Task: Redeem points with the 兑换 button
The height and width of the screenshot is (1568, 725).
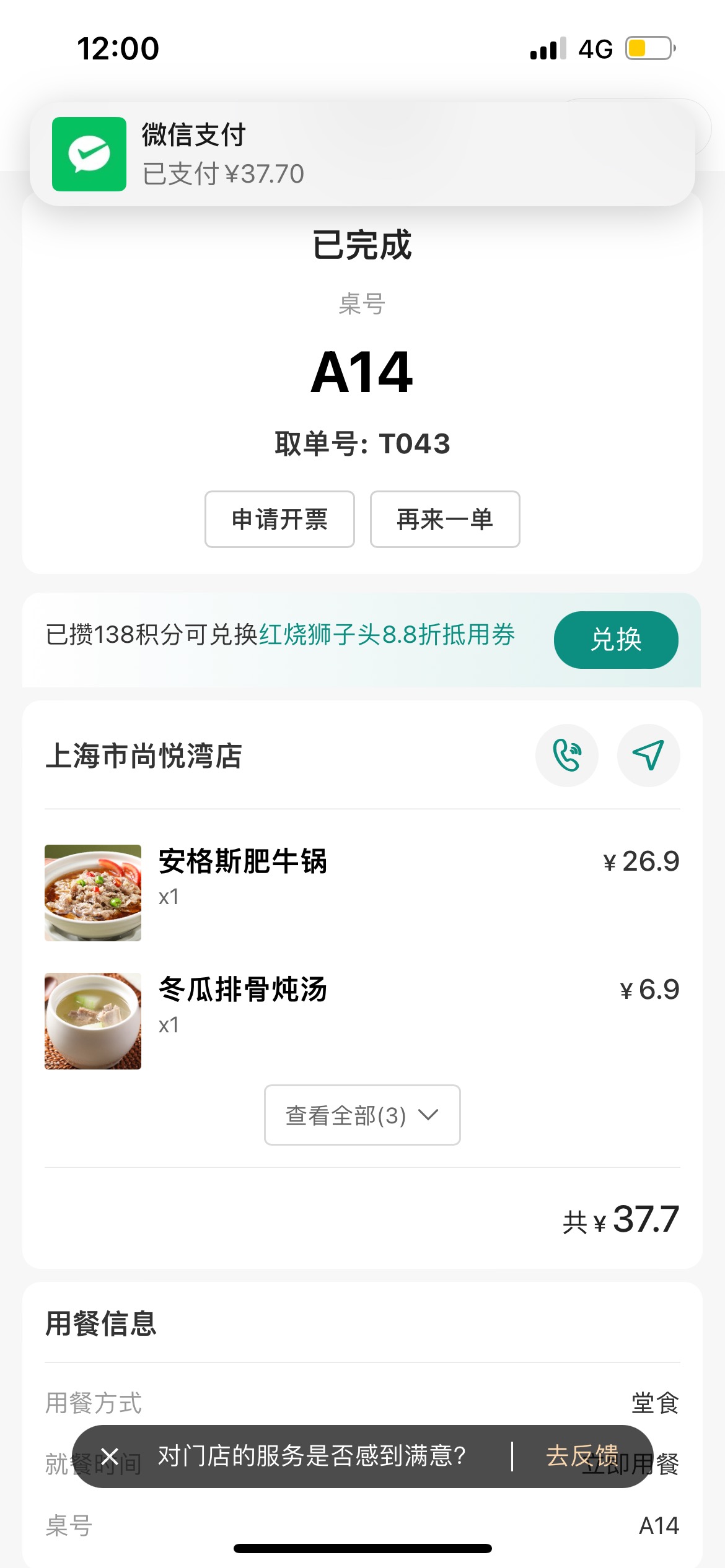Action: click(x=616, y=640)
